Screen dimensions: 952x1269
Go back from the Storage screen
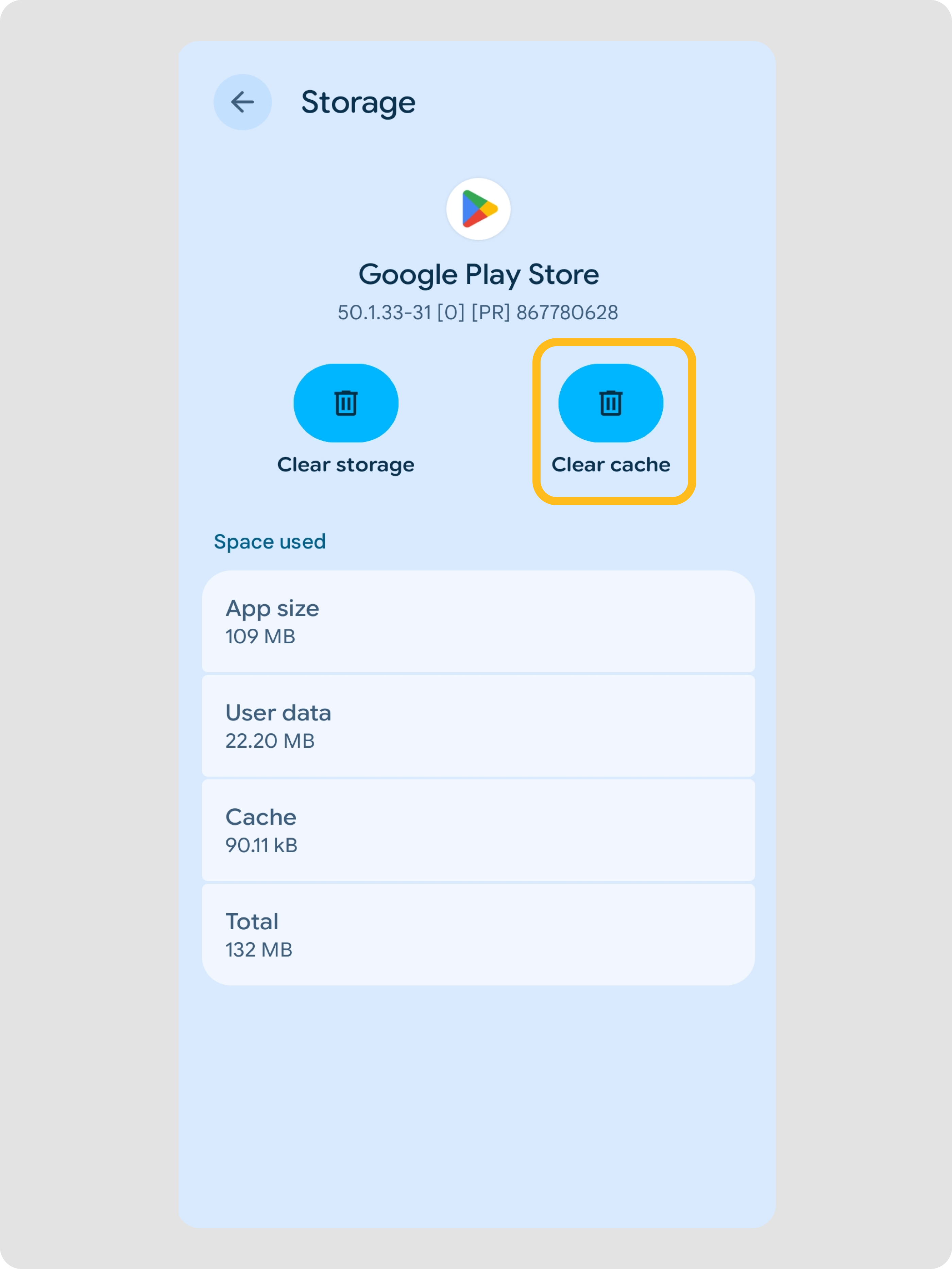242,102
